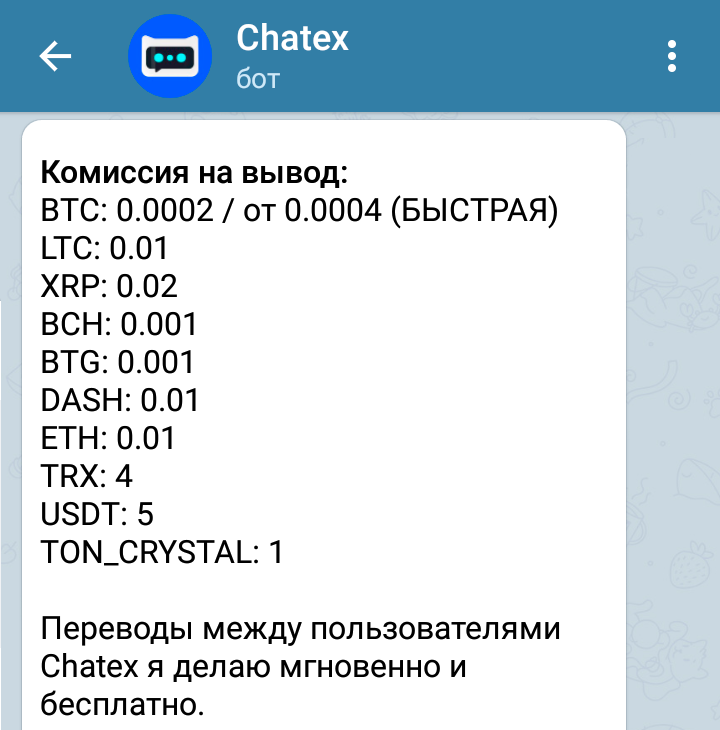Image resolution: width=720 pixels, height=730 pixels.
Task: Open the three-dot overflow menu
Action: coord(673,57)
